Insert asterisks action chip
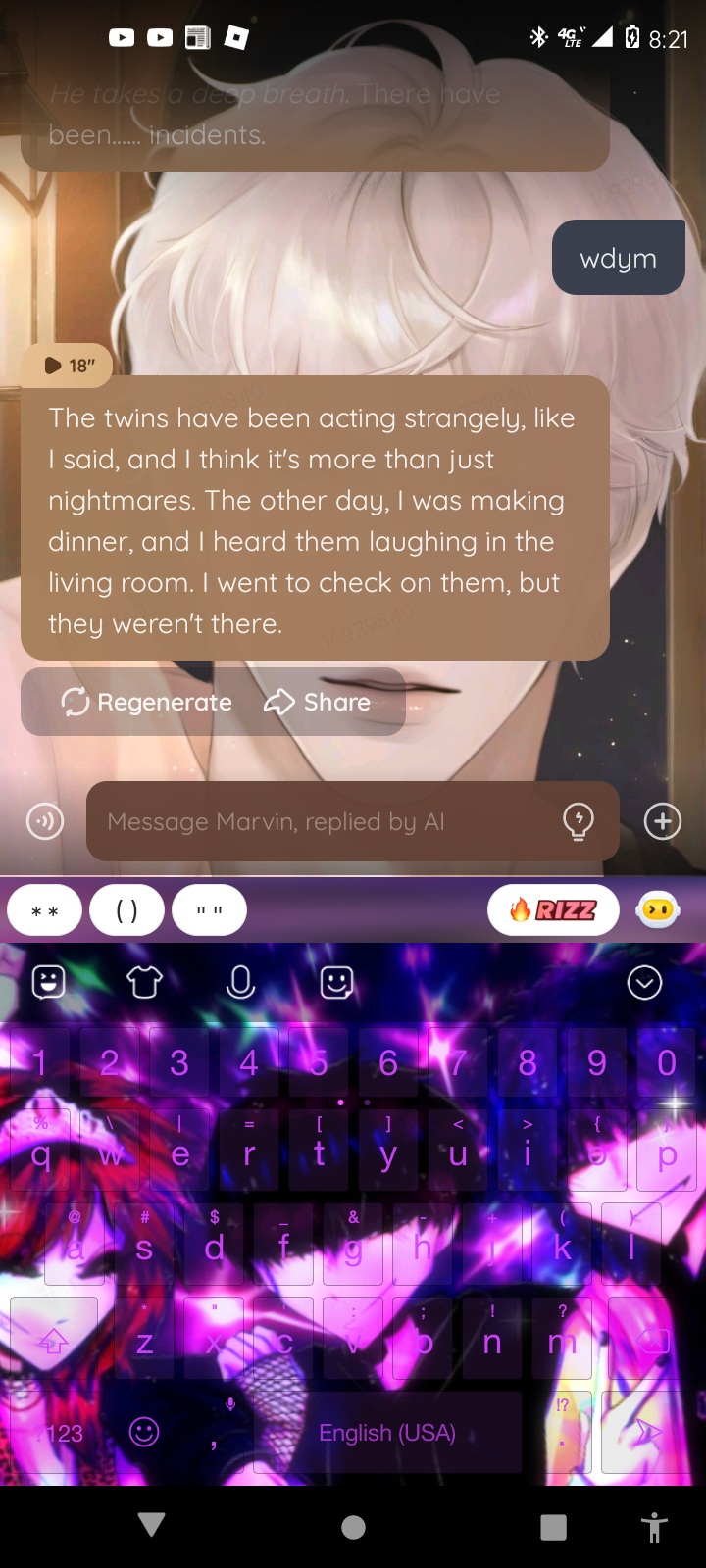The image size is (706, 1568). (x=45, y=911)
